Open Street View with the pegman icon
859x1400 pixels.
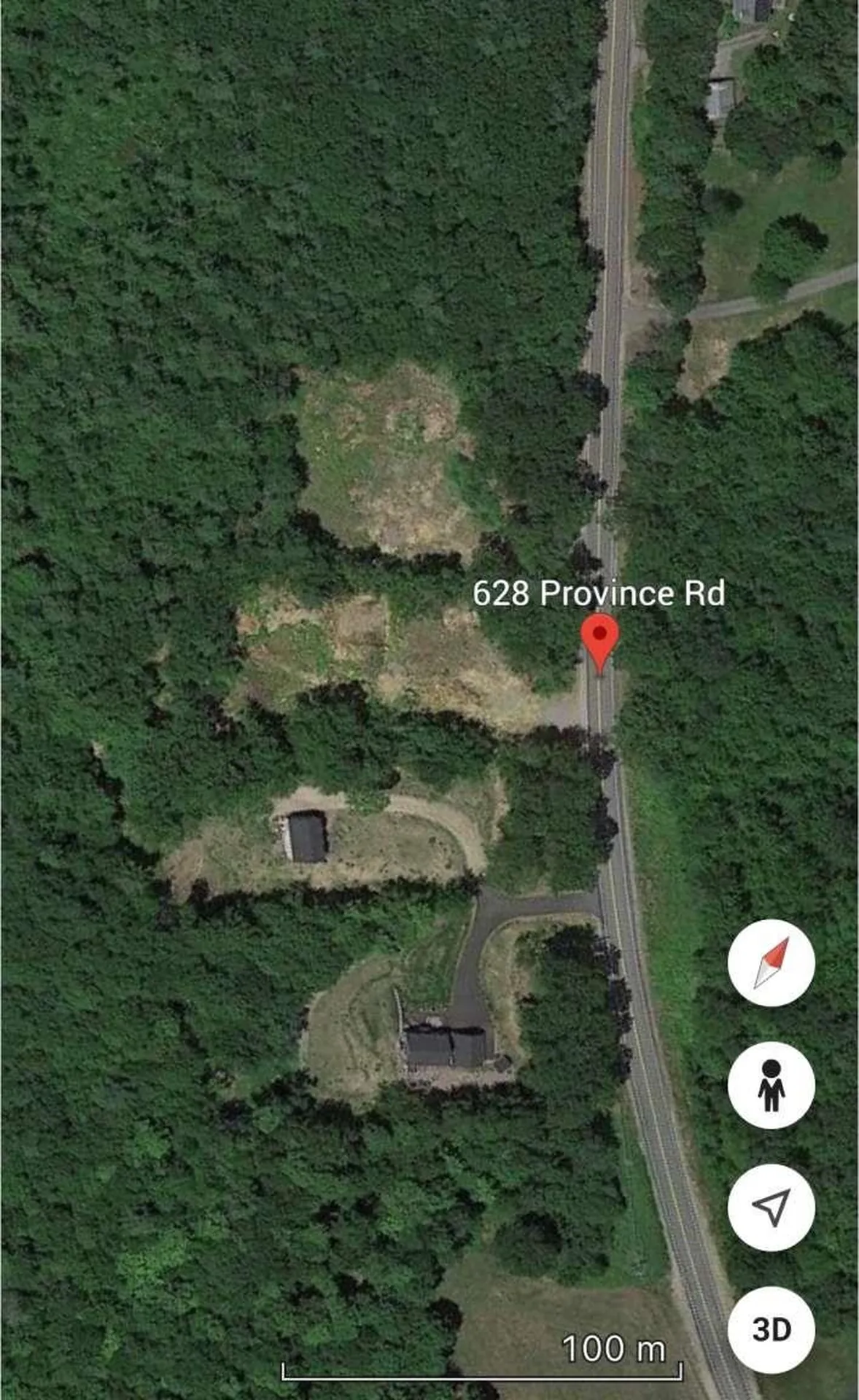771,1086
